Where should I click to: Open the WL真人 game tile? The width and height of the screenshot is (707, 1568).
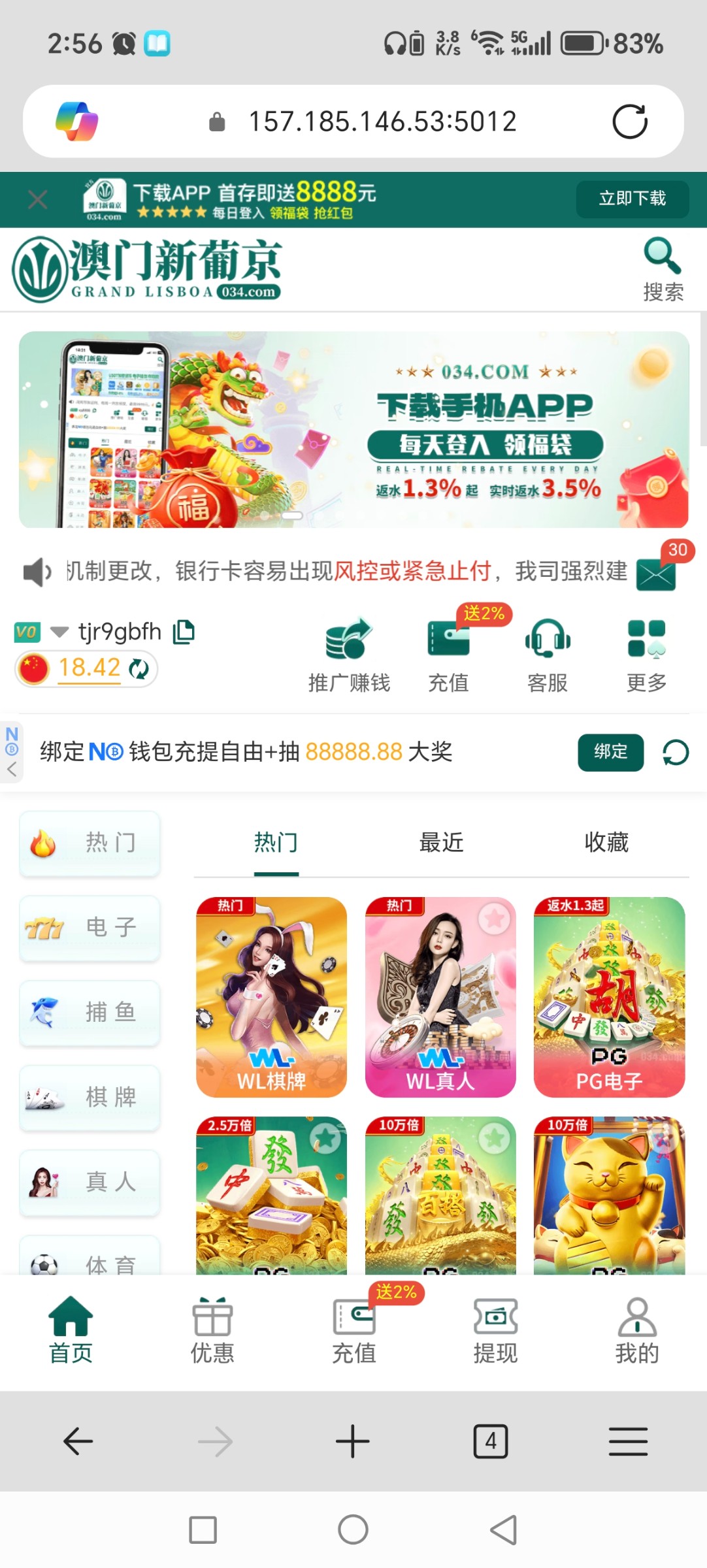[x=440, y=996]
